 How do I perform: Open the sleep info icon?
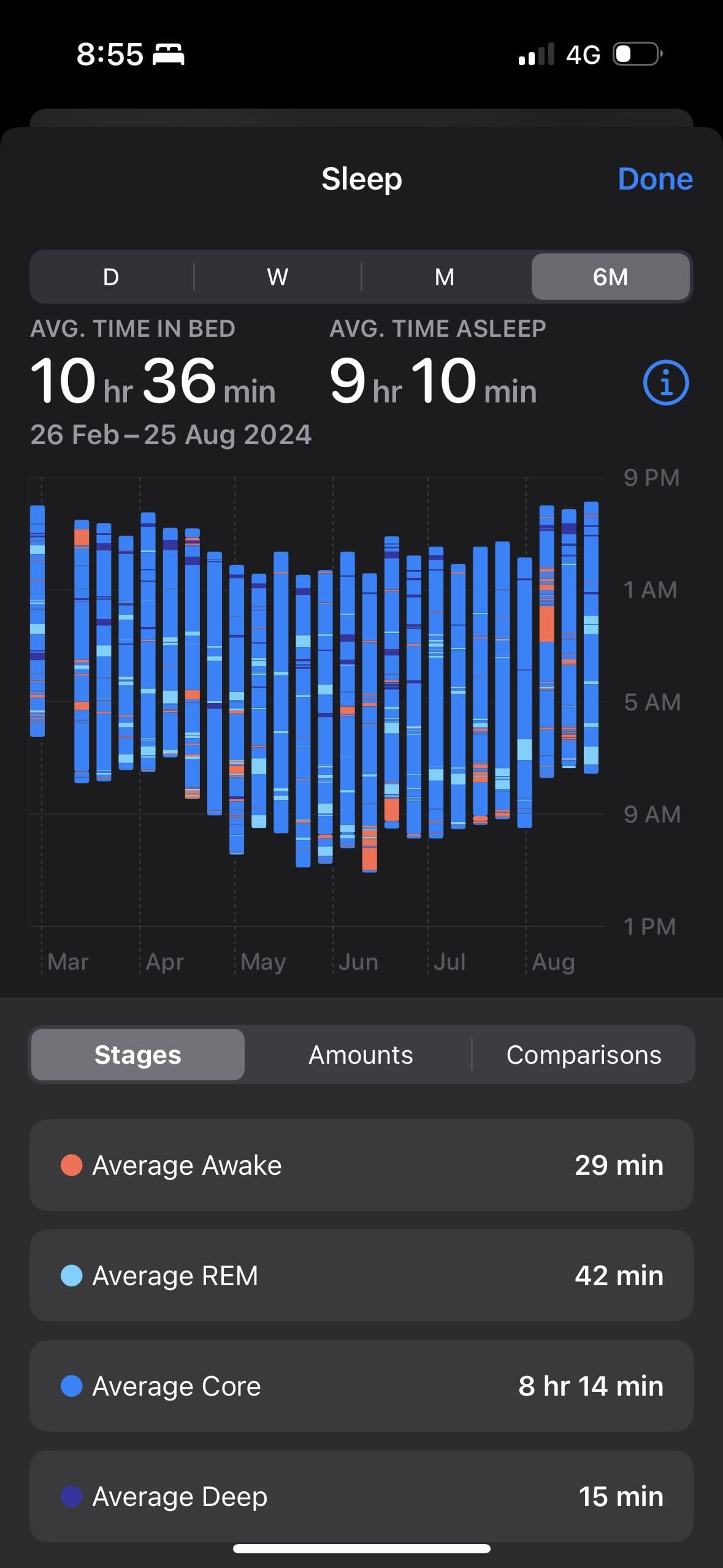[665, 383]
